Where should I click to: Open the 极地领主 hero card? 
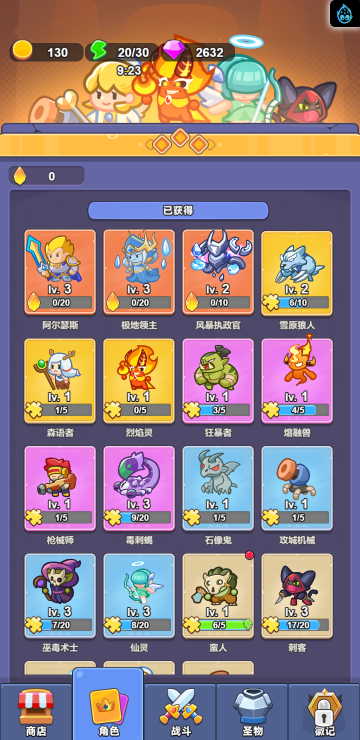(x=139, y=272)
